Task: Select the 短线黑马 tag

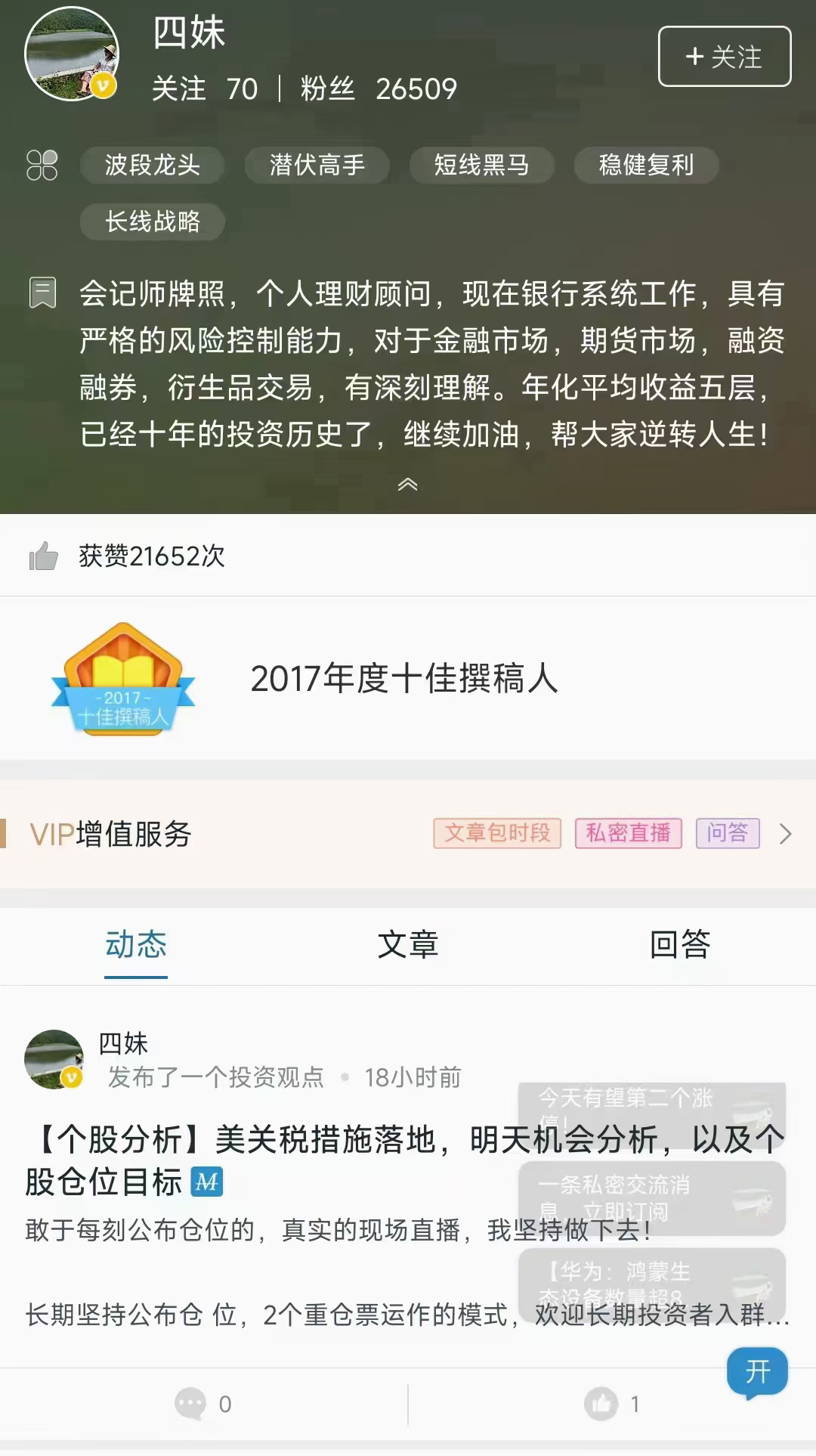Action: click(x=481, y=165)
